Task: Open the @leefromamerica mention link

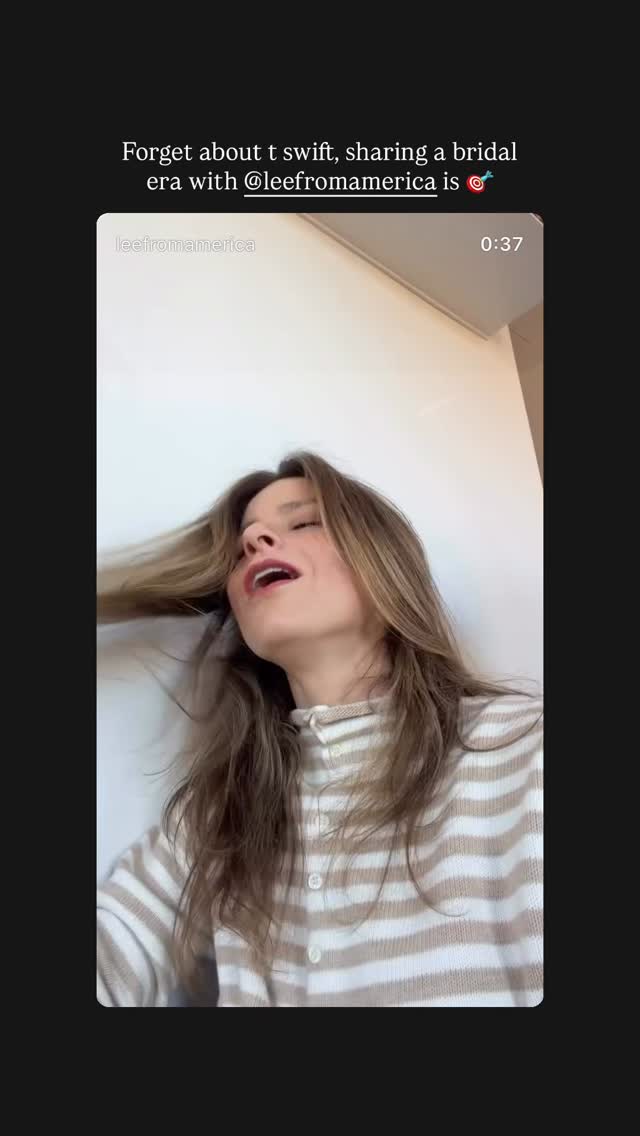Action: (340, 181)
